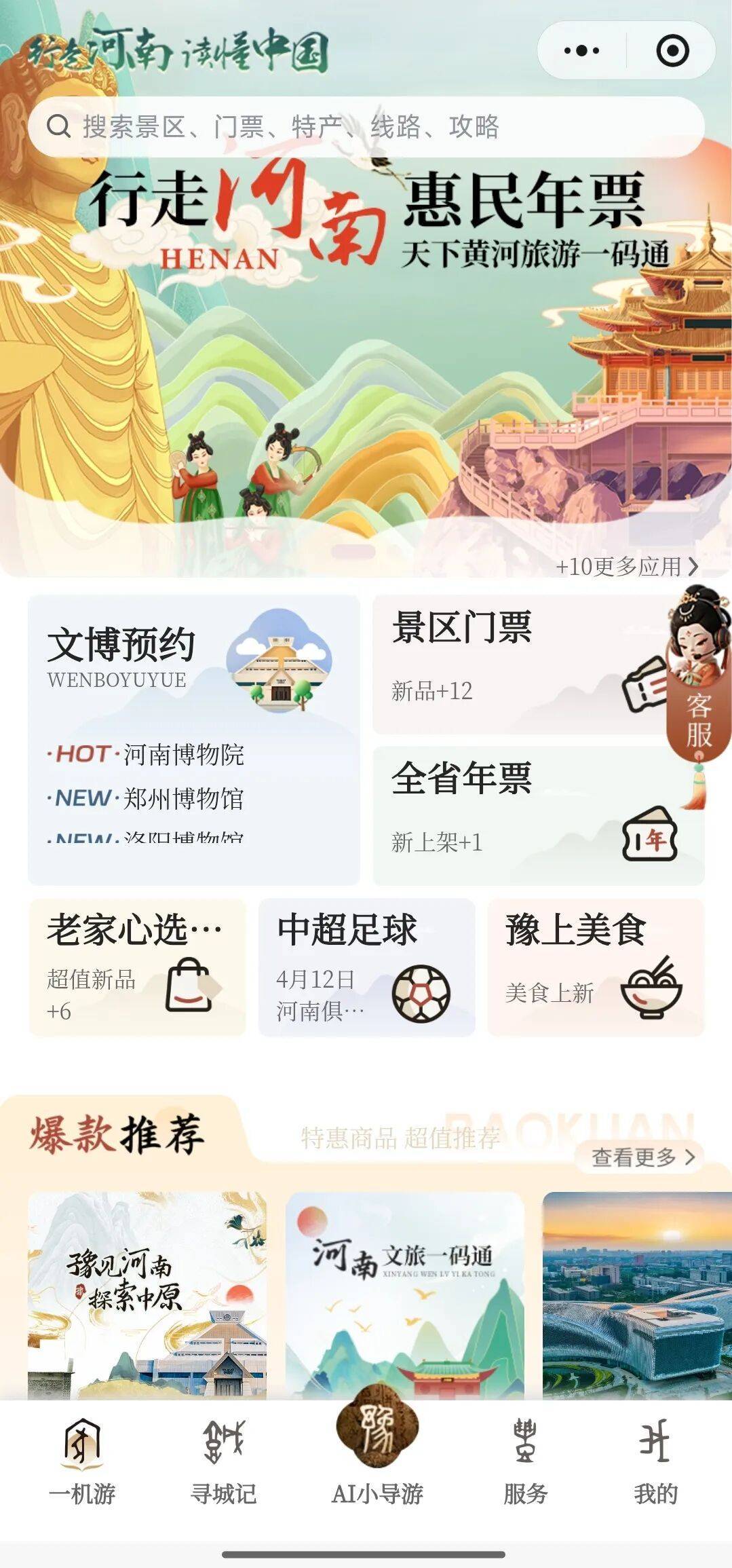This screenshot has width=732, height=1568.
Task: Open 老家心选 shopping card
Action: click(137, 967)
